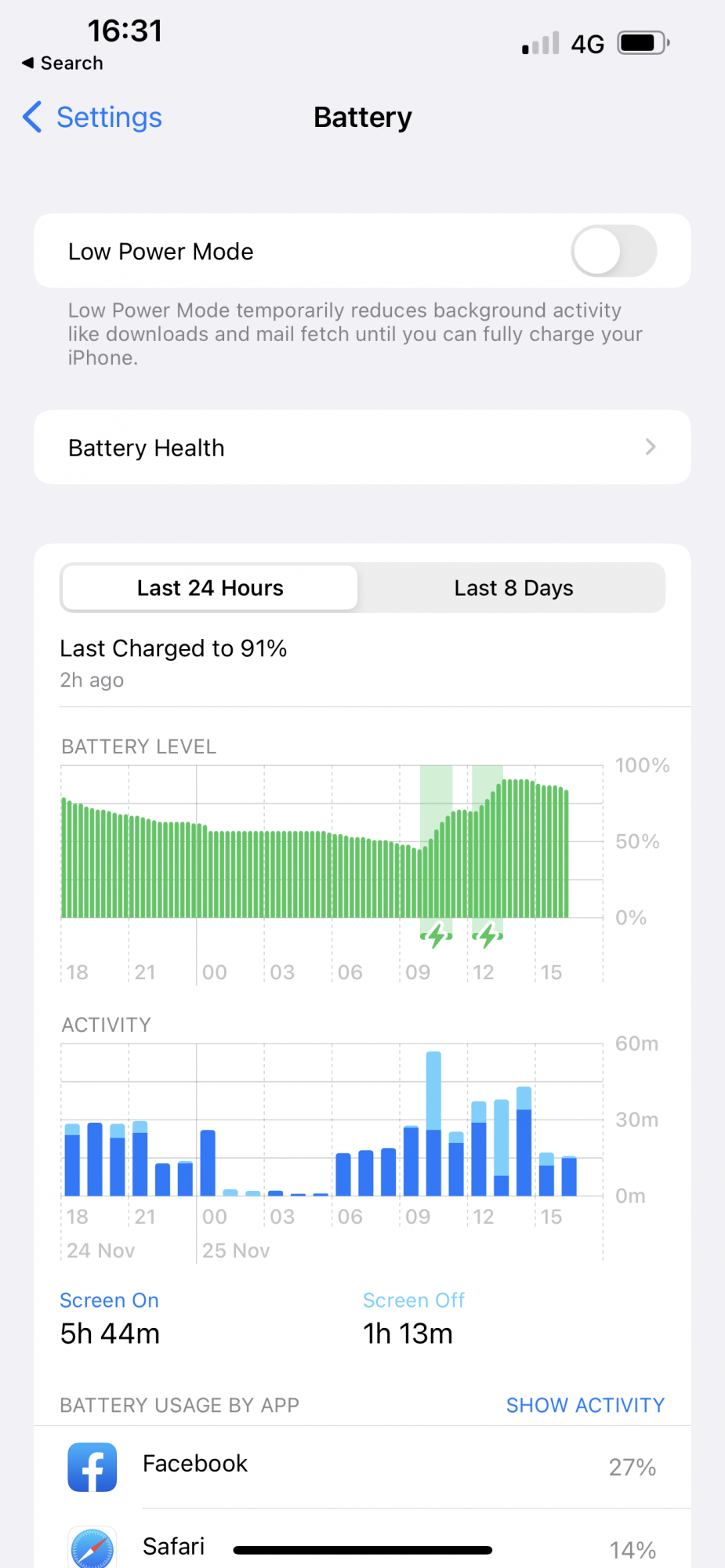Switch to Last 8 Days

point(513,588)
